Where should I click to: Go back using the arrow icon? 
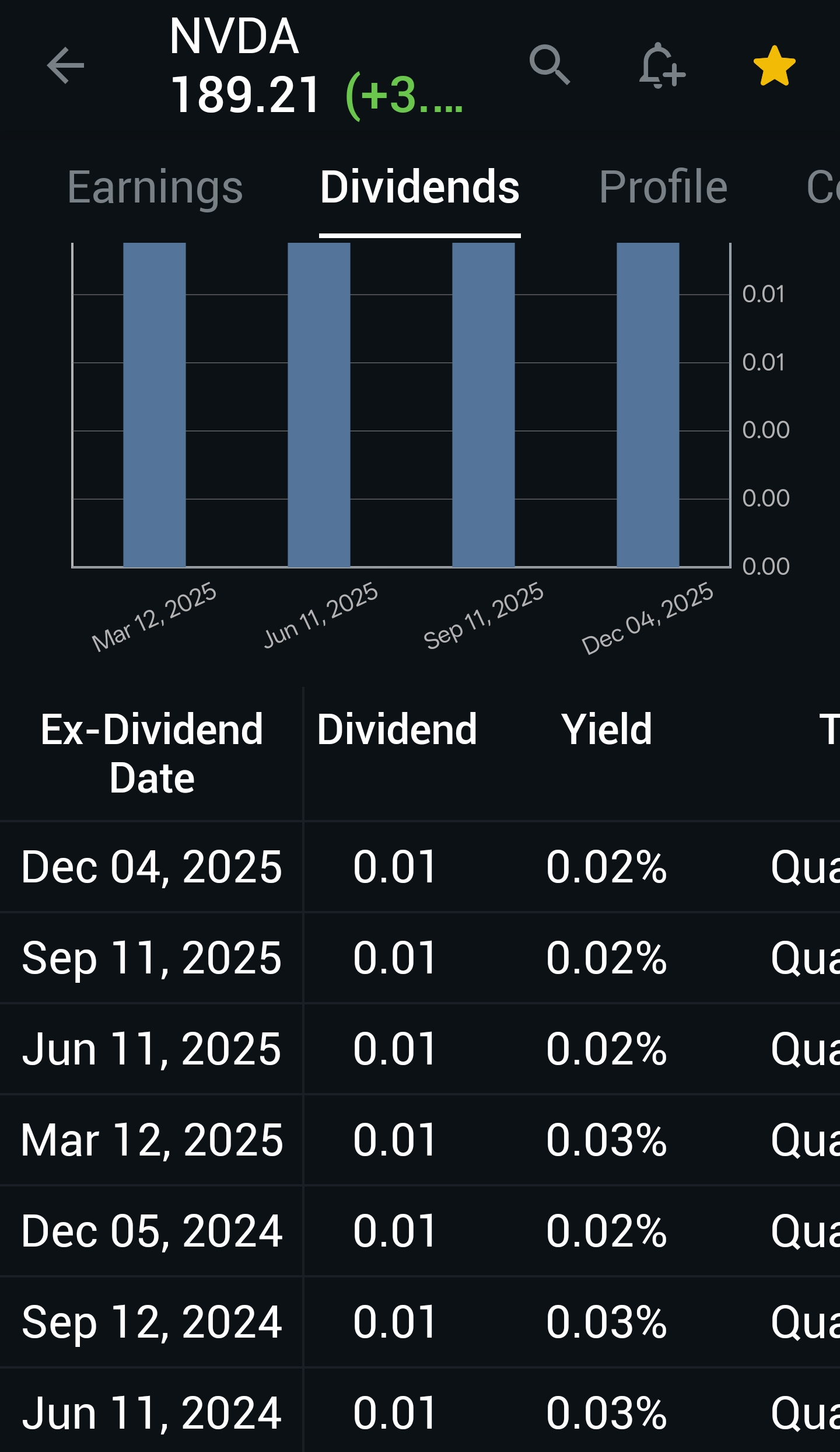click(x=65, y=65)
